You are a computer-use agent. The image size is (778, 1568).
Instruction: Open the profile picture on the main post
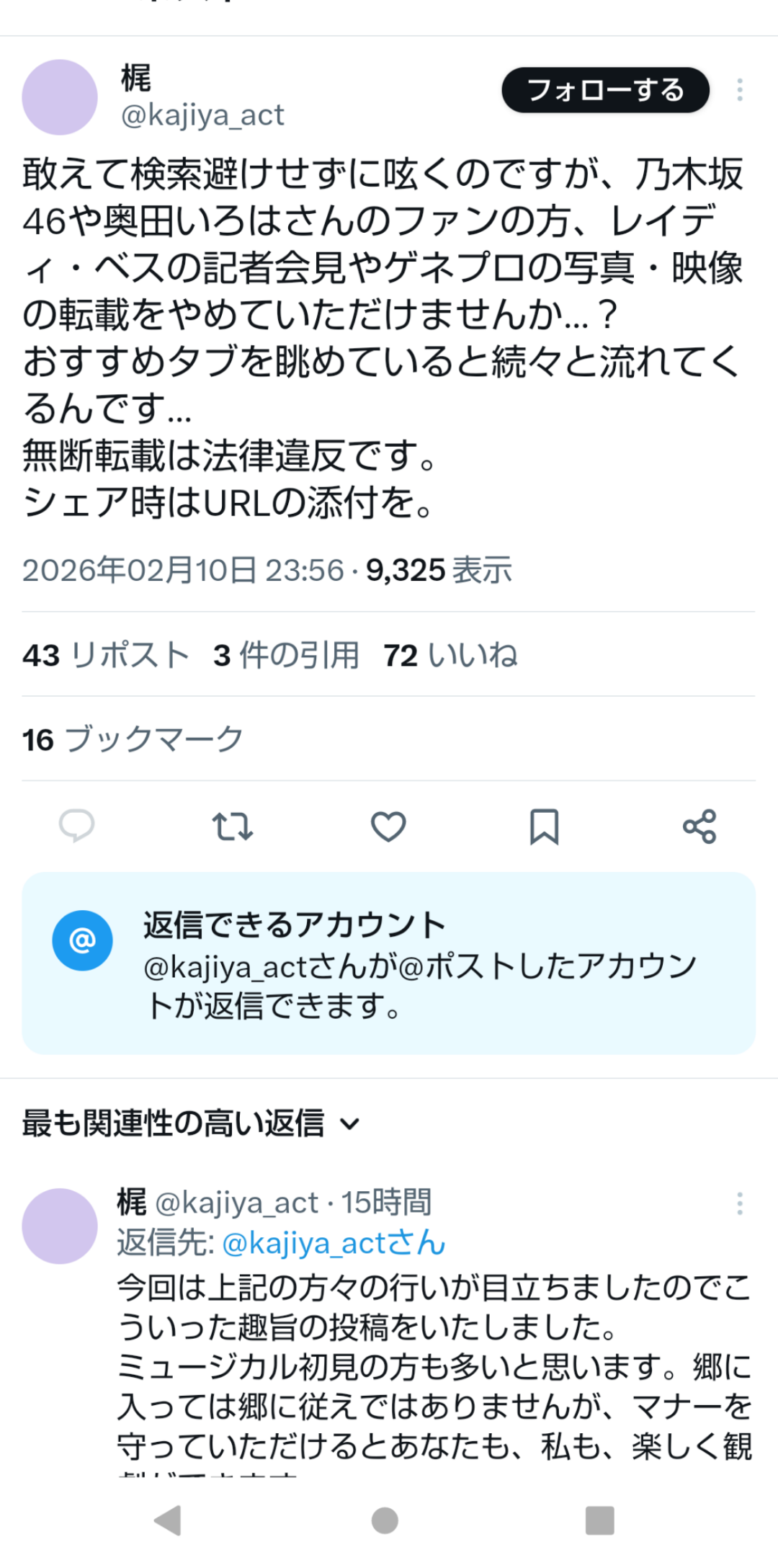click(60, 97)
